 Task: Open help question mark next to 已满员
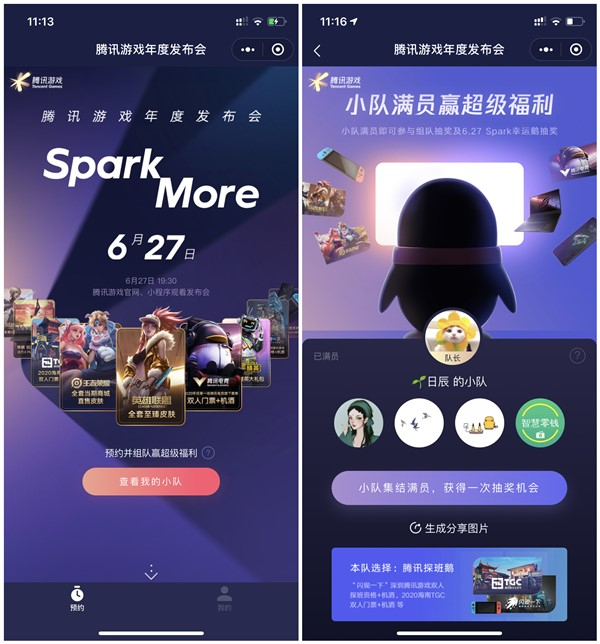577,356
